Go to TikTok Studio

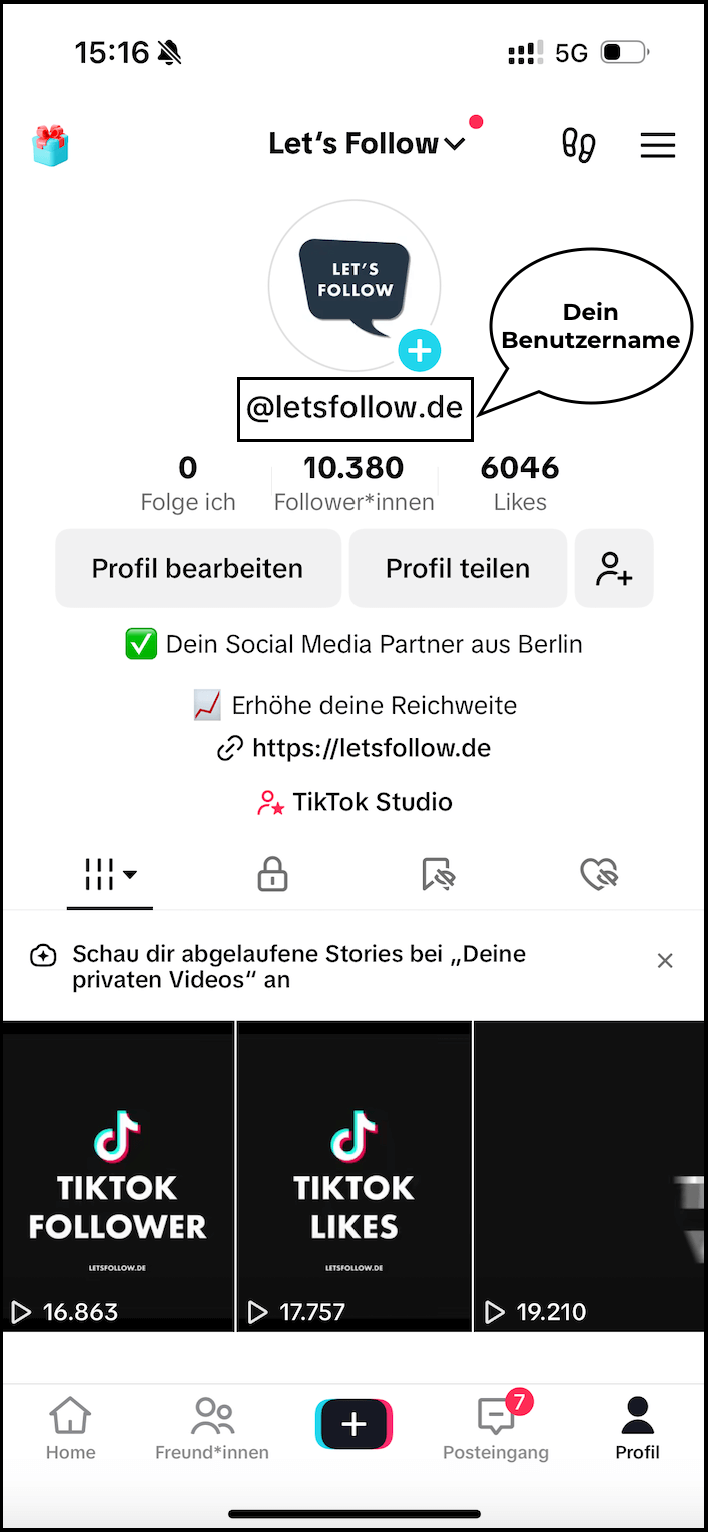pos(355,802)
